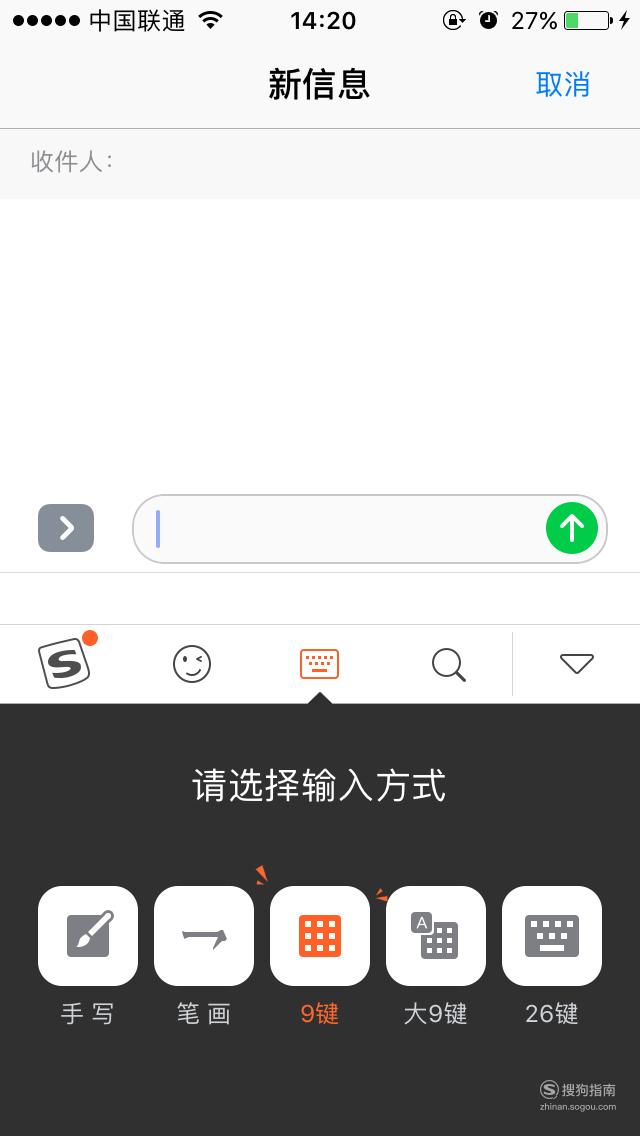Tap the orange keyboard switch icon

pos(320,664)
